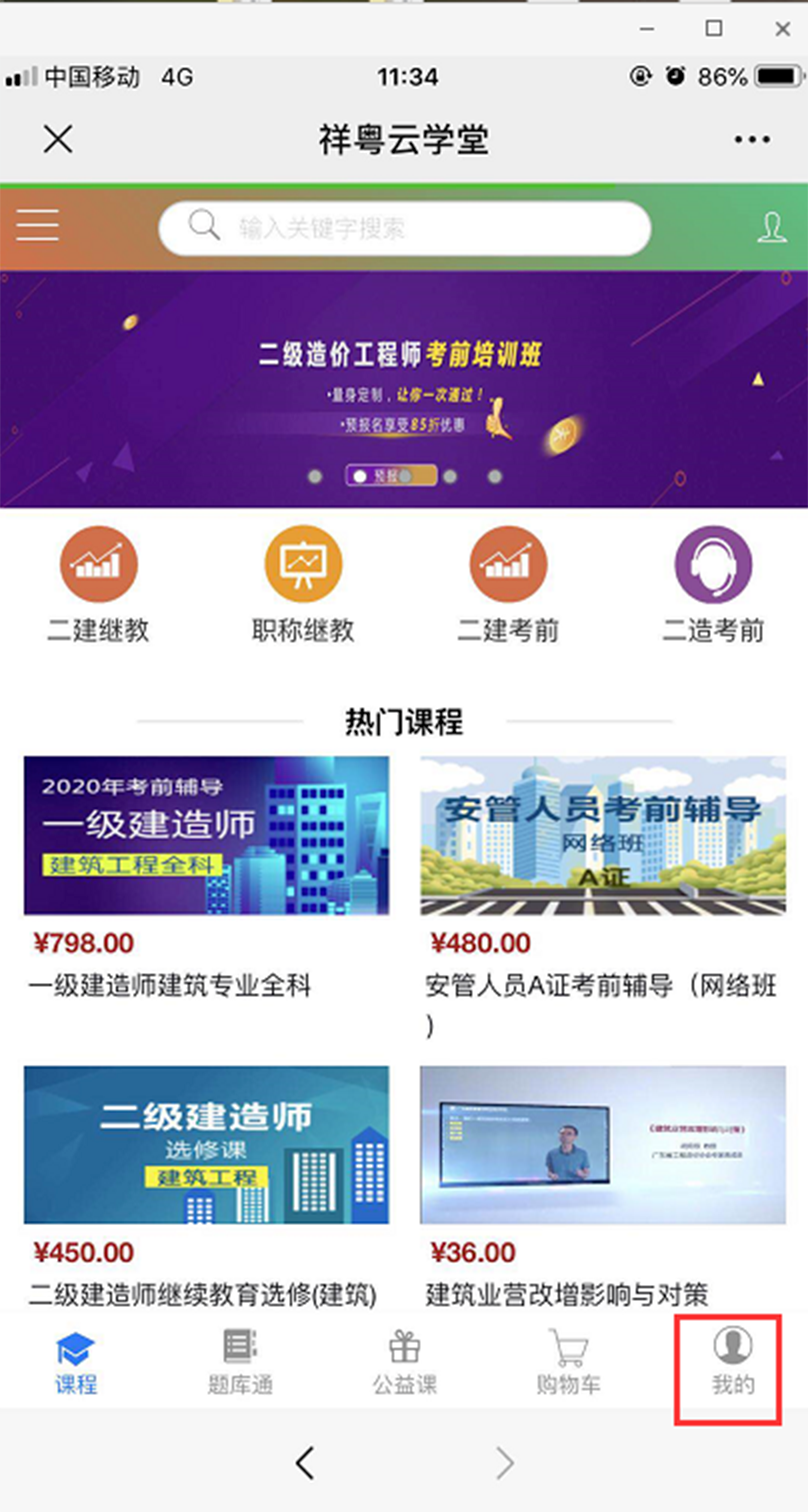Open the 购物车 shopping cart tab
The image size is (808, 1512).
tap(568, 1363)
